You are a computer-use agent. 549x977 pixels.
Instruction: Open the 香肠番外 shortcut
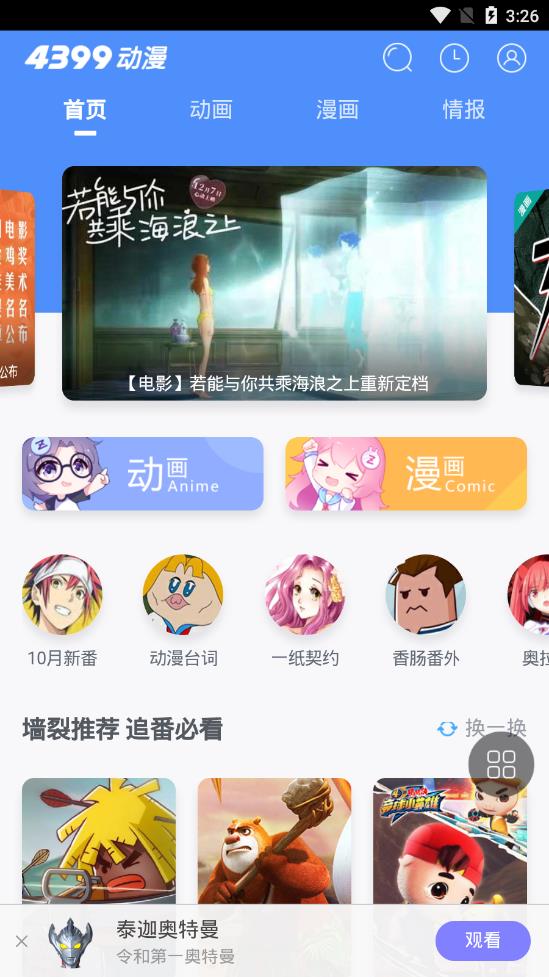(x=426, y=611)
